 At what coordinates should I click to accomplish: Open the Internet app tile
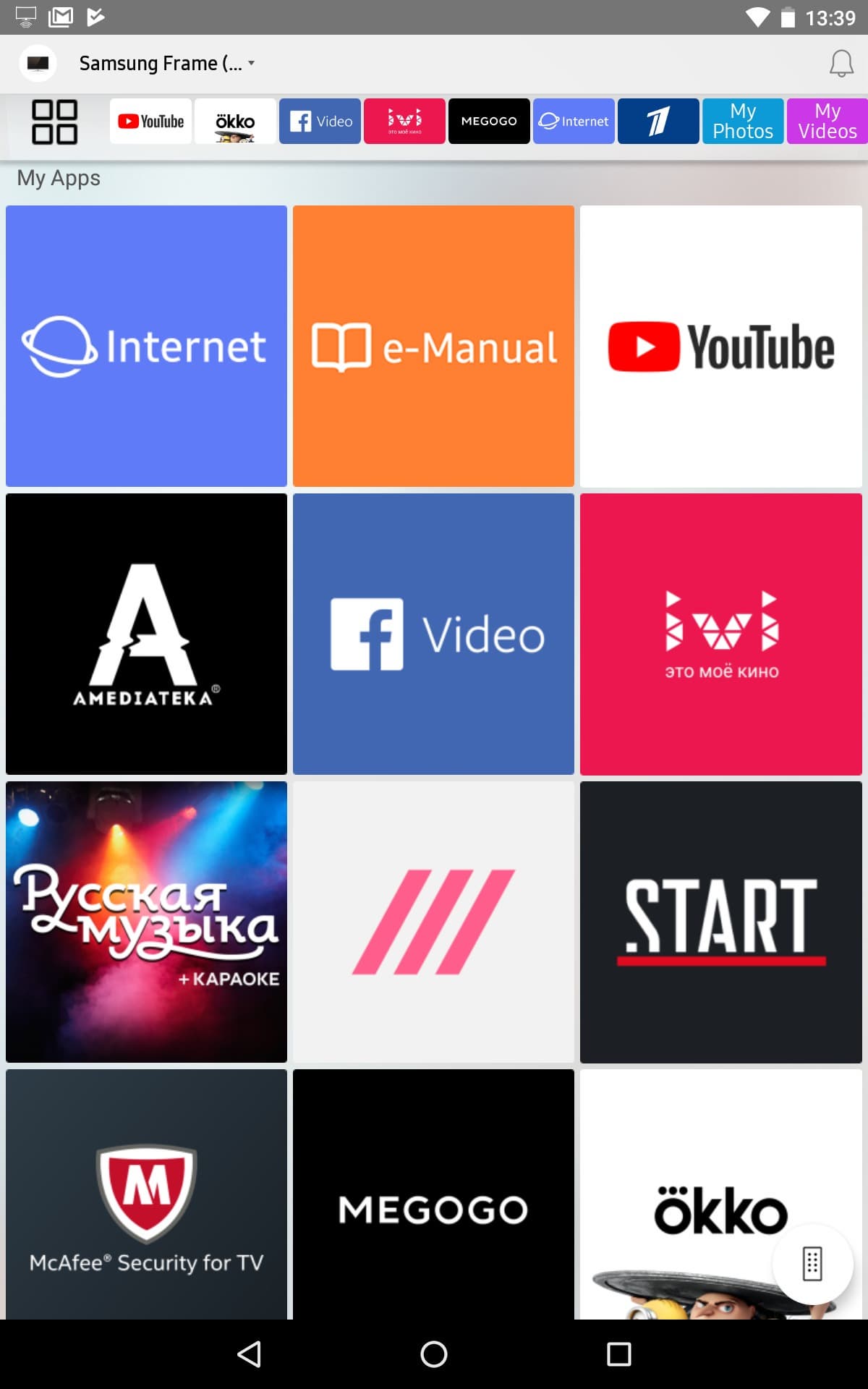coord(146,346)
